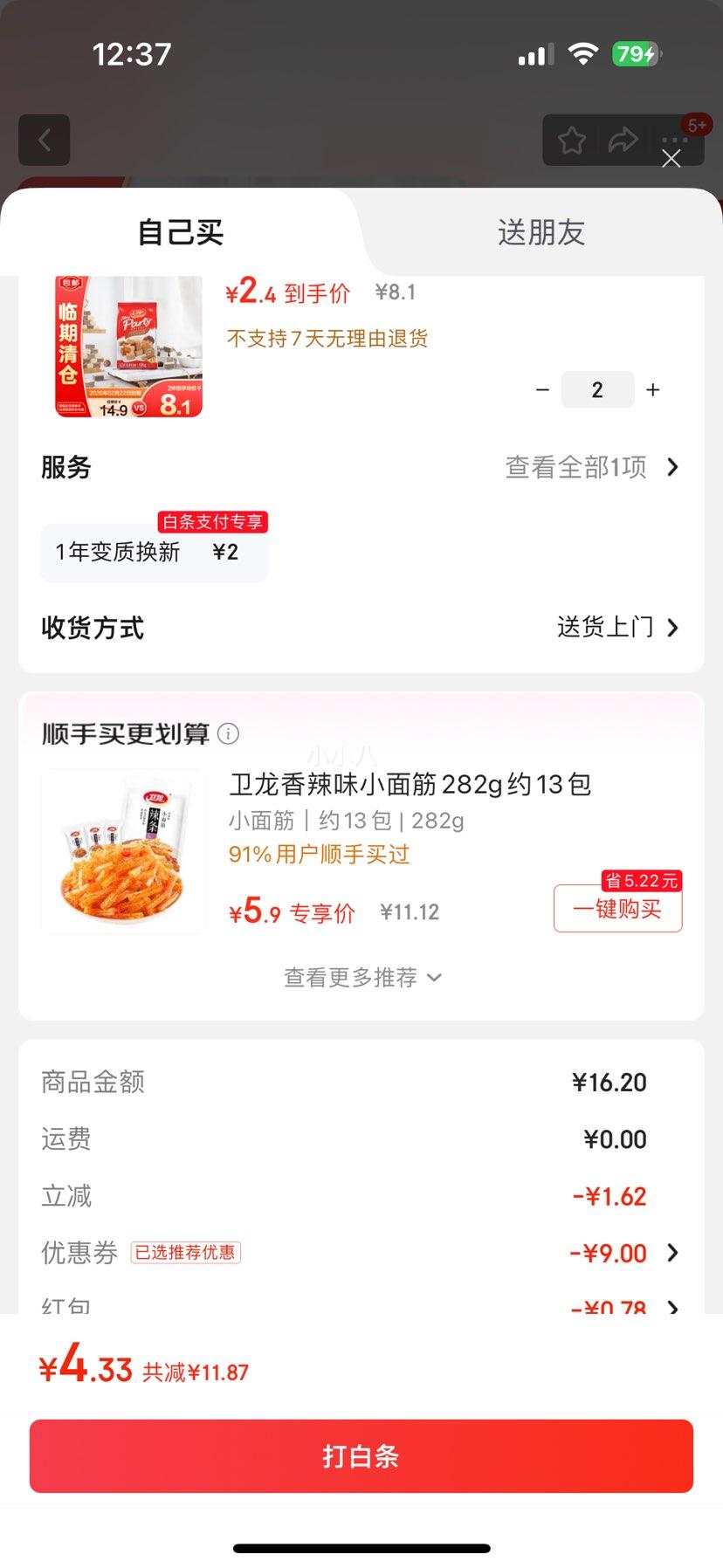
Task: Select the 自己买 tab
Action: pos(179,232)
